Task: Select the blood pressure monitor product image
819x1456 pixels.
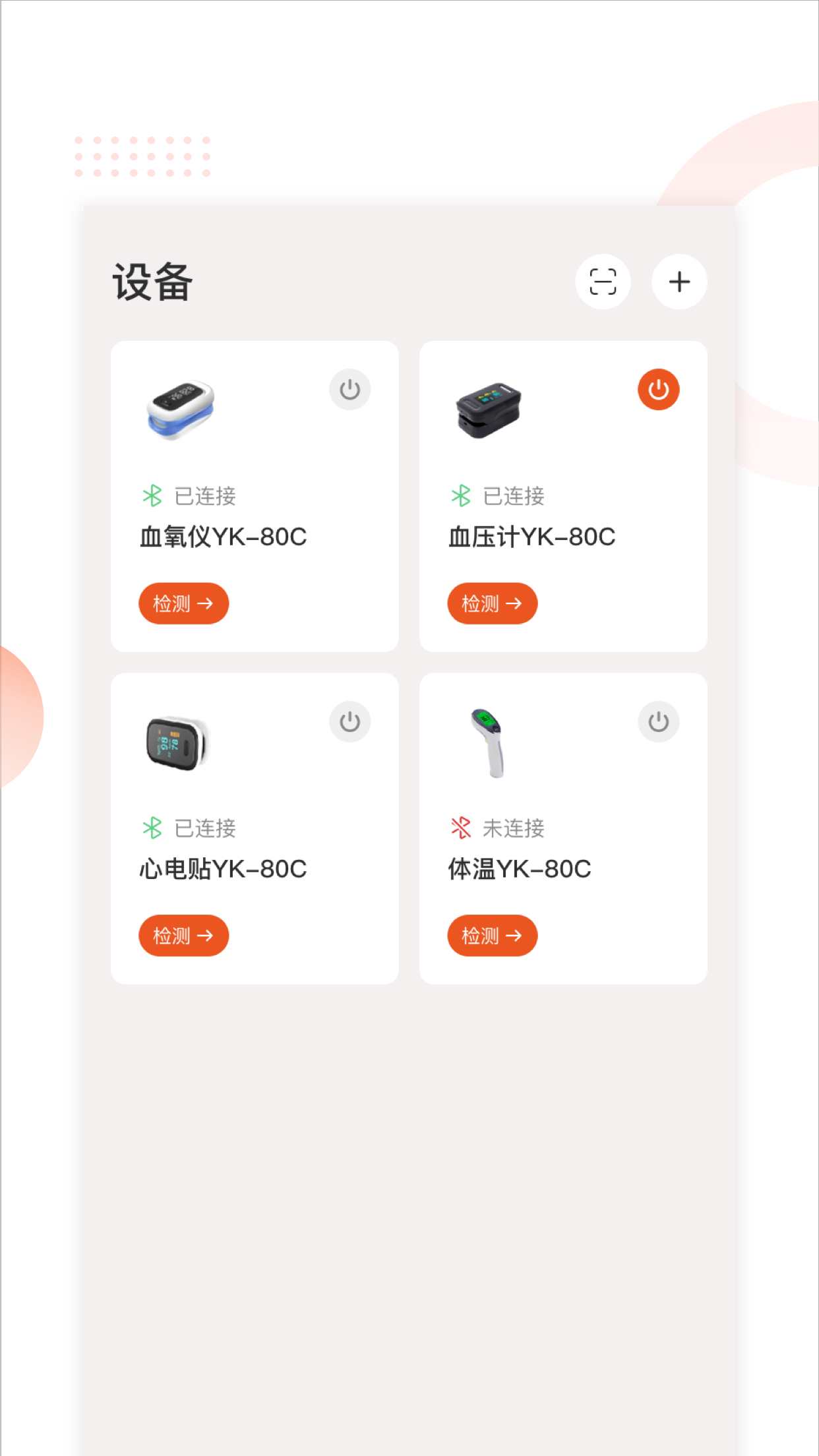Action: [488, 409]
